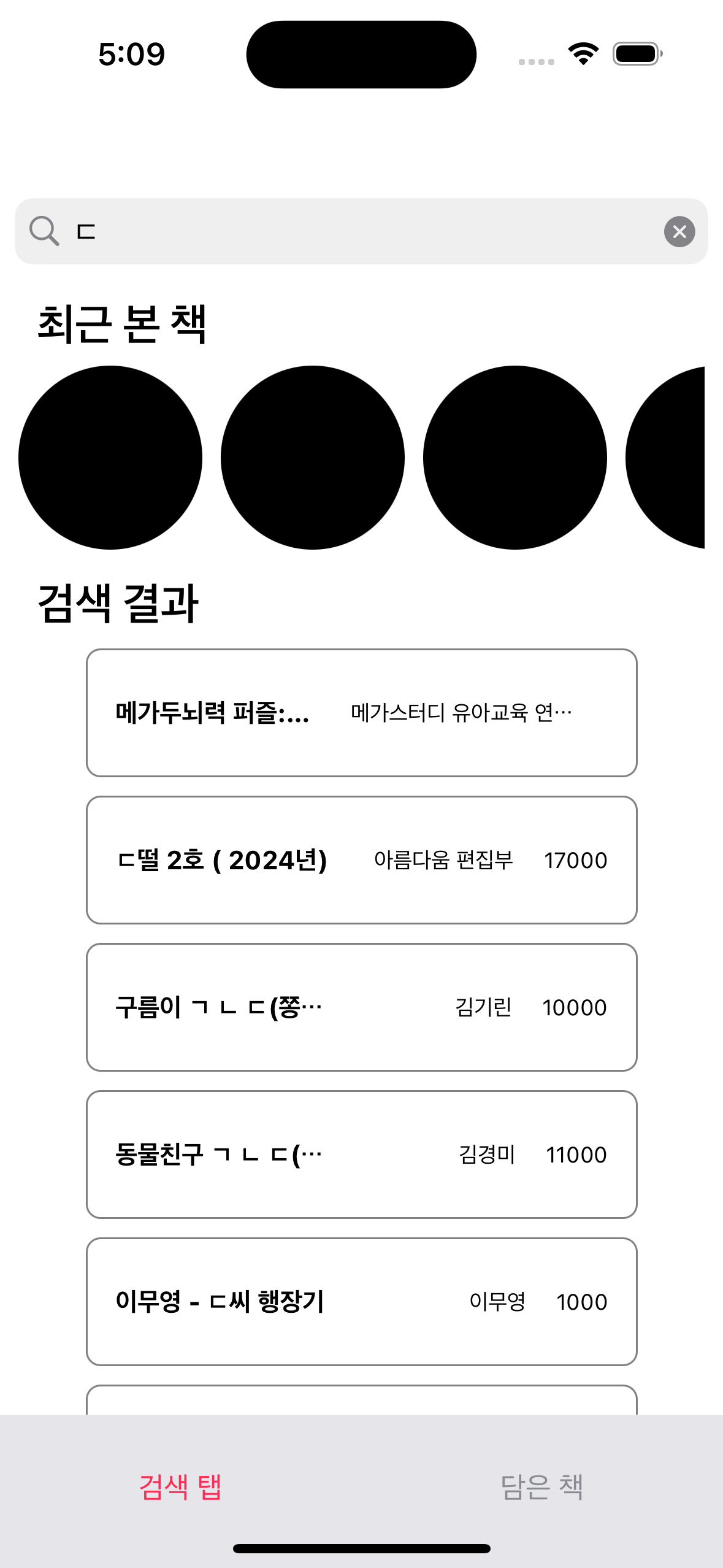Clear the search text

pyautogui.click(x=679, y=231)
